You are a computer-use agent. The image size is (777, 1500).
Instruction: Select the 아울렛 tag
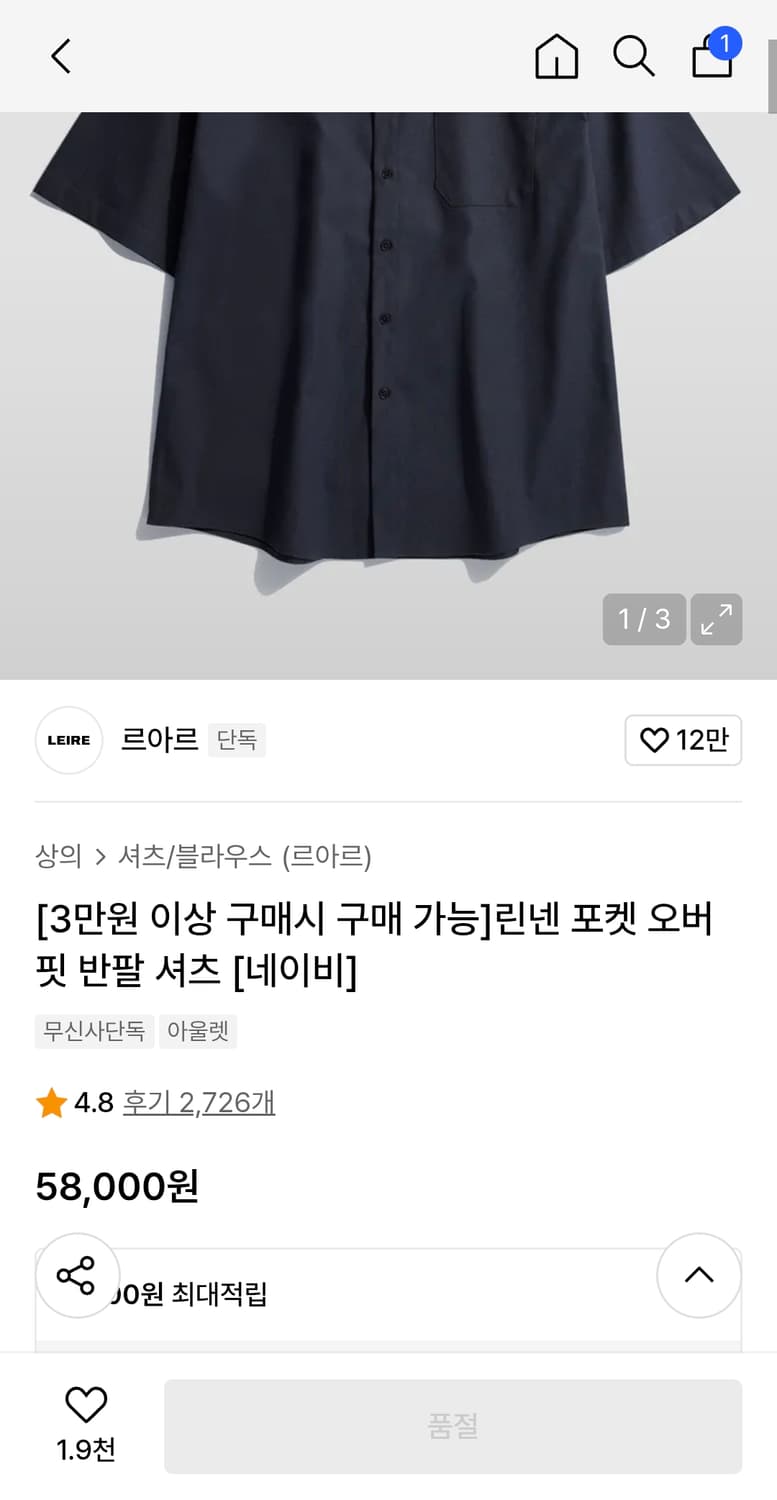point(198,1032)
